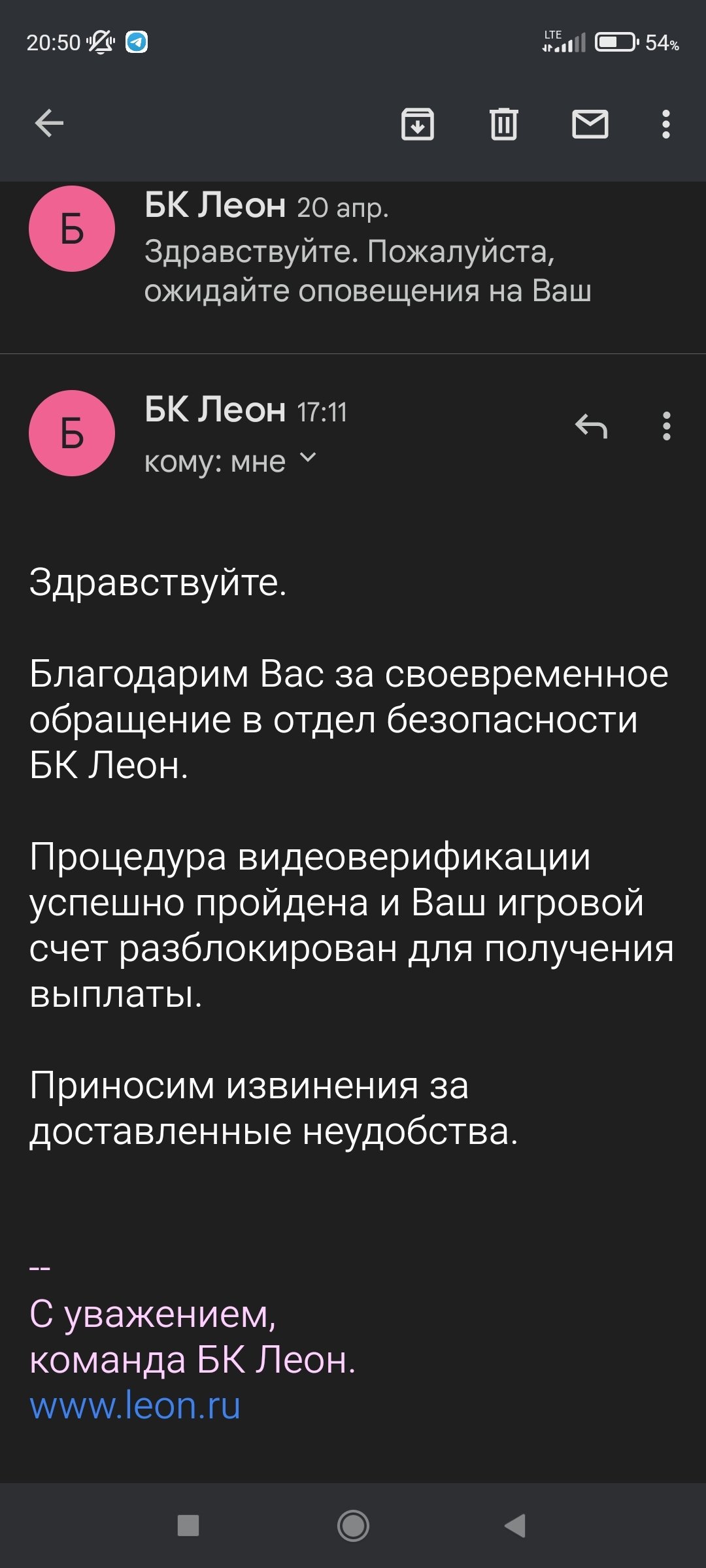
Task: Go back to the inbox
Action: coord(49,123)
